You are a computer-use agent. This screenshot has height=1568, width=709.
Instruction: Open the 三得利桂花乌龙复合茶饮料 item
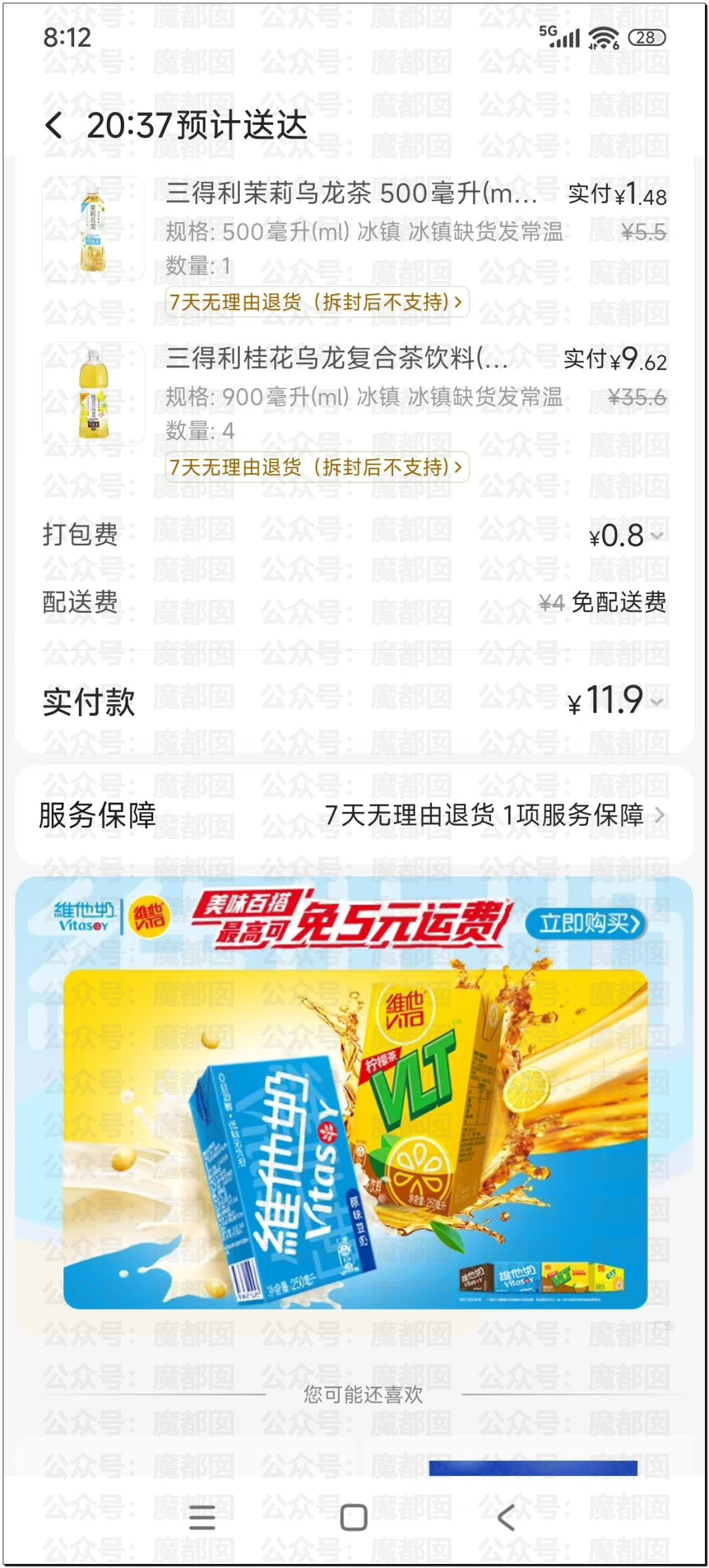click(336, 359)
